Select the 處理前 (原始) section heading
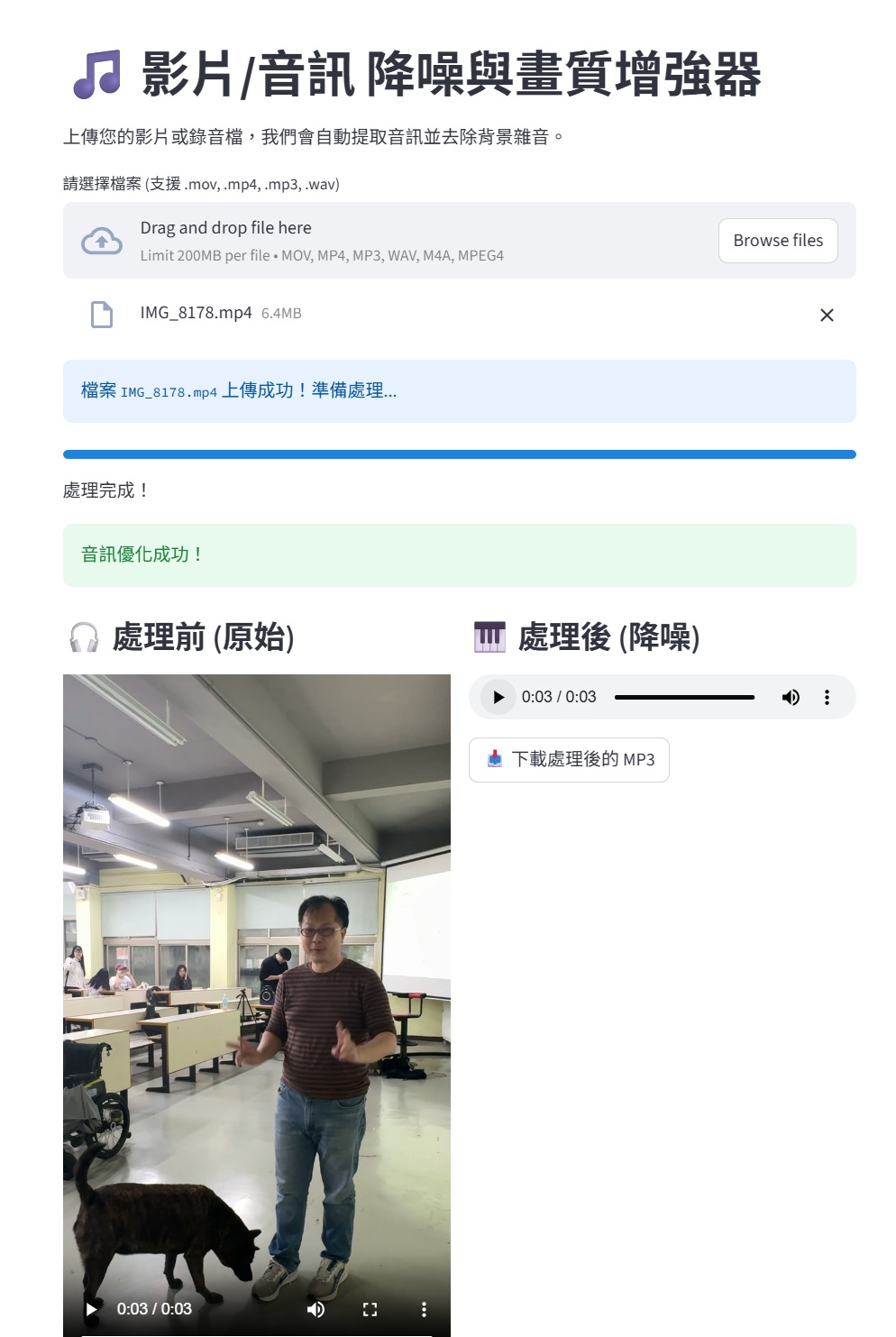The width and height of the screenshot is (896, 1337). (x=206, y=637)
